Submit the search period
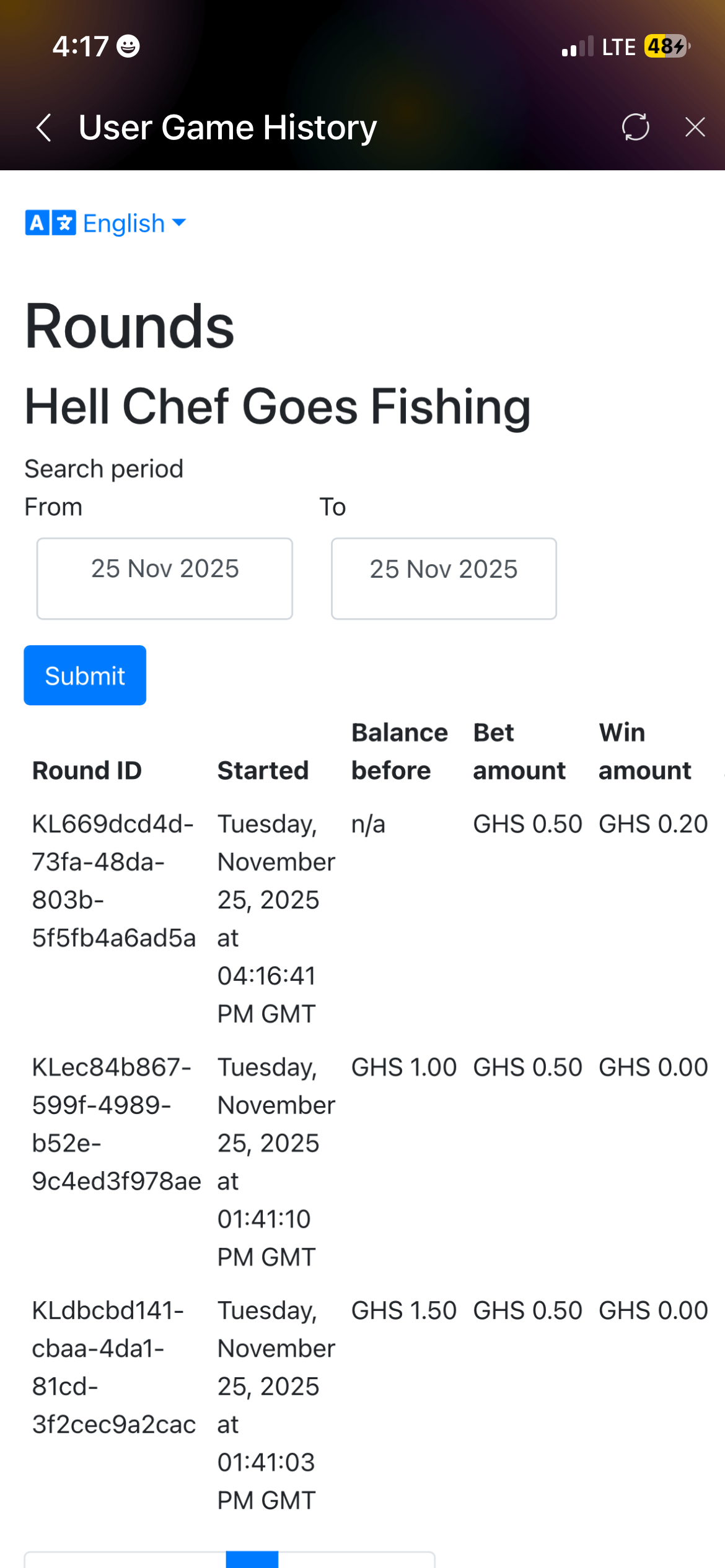This screenshot has width=725, height=1568. pyautogui.click(x=85, y=676)
